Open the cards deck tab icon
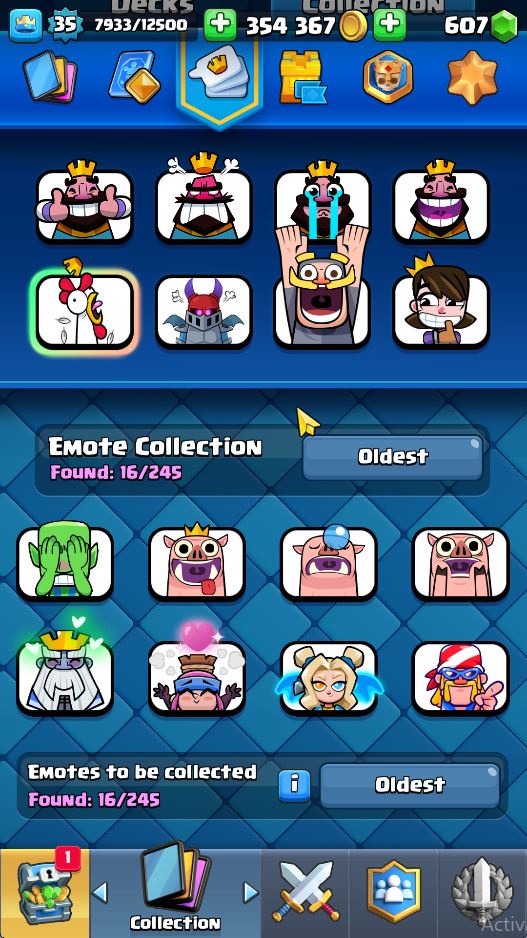The image size is (527, 938). coord(50,77)
